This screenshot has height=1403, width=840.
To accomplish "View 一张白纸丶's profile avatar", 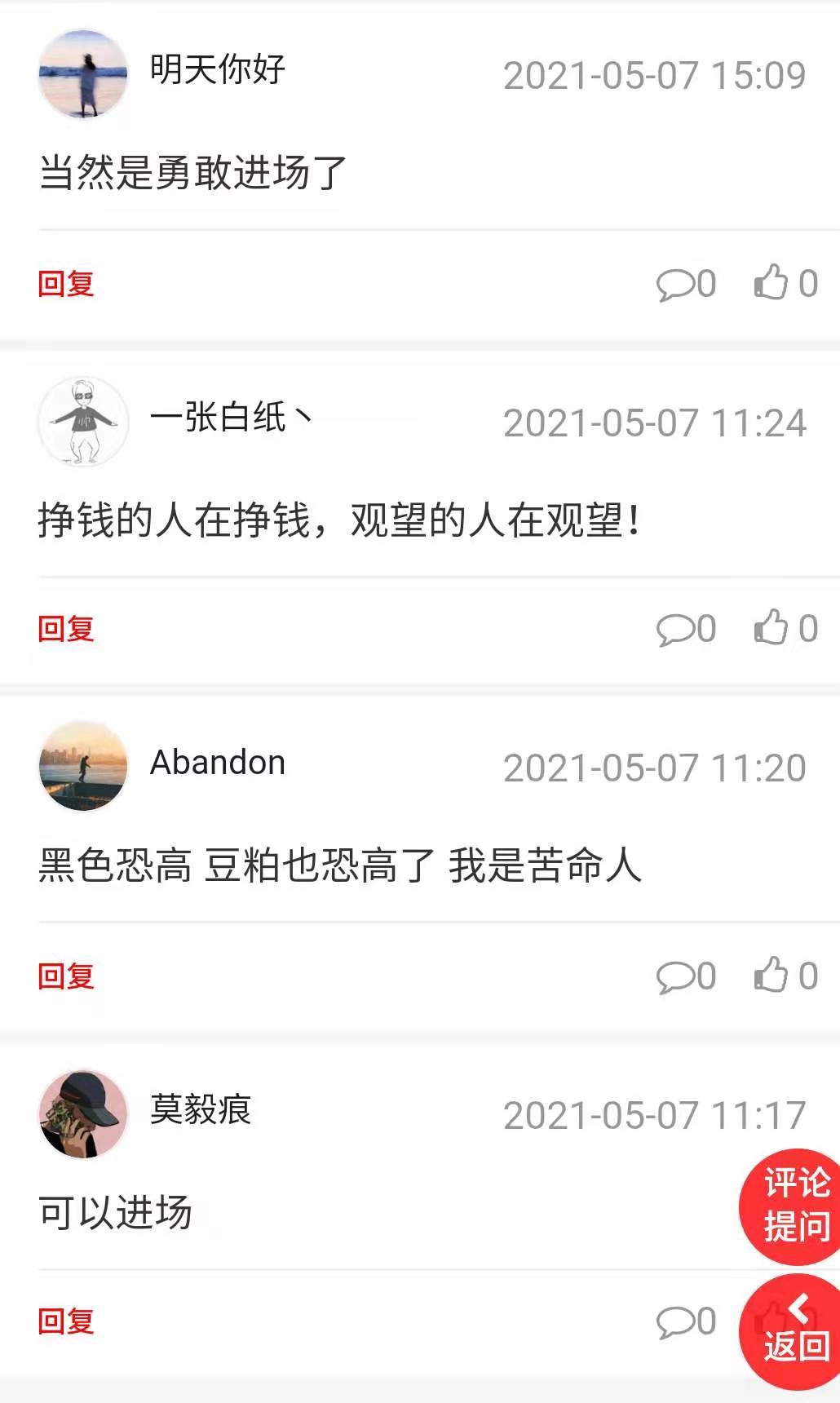I will tap(83, 421).
